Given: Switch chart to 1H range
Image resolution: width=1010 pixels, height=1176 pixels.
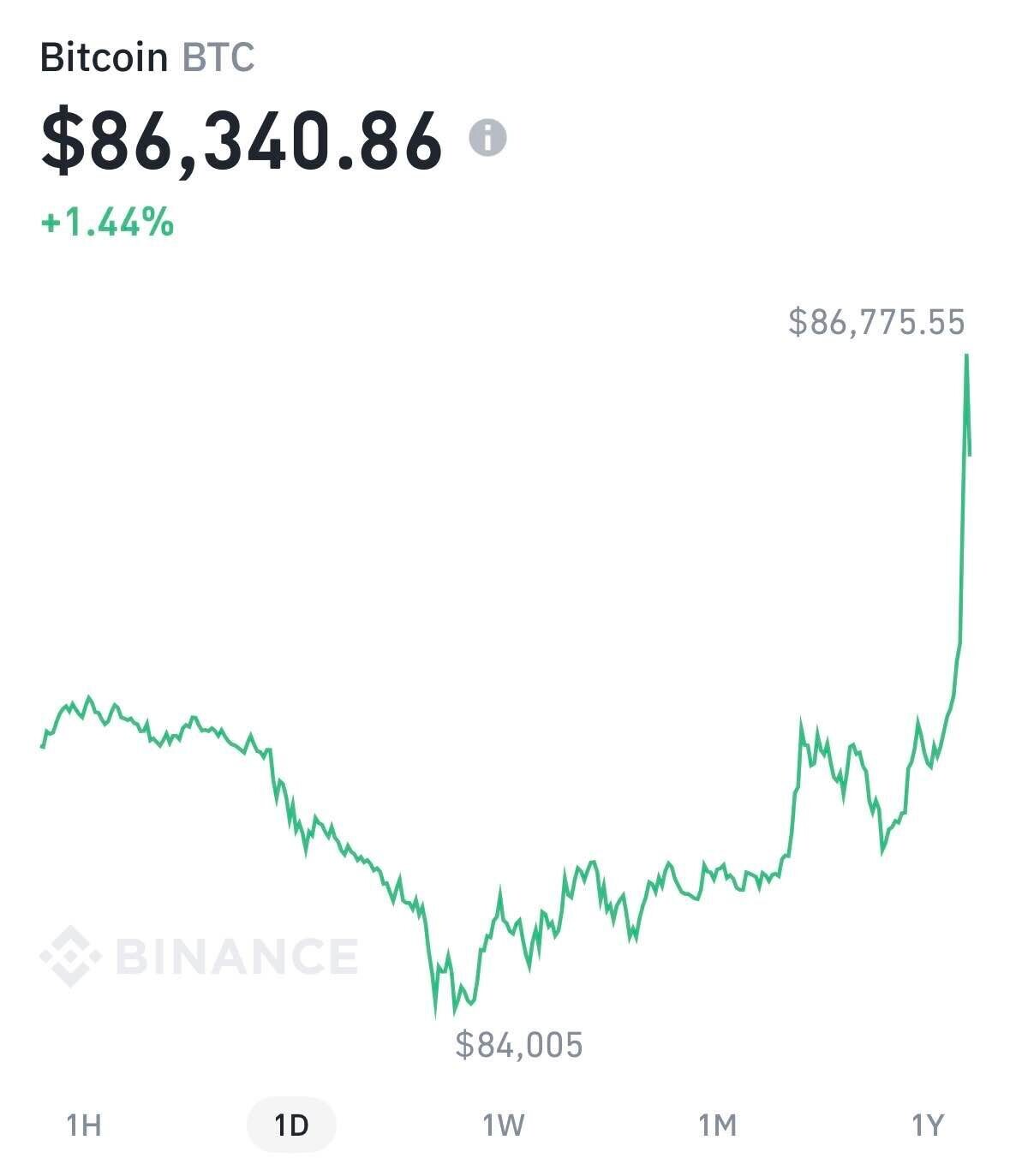Looking at the screenshot, I should (84, 1124).
